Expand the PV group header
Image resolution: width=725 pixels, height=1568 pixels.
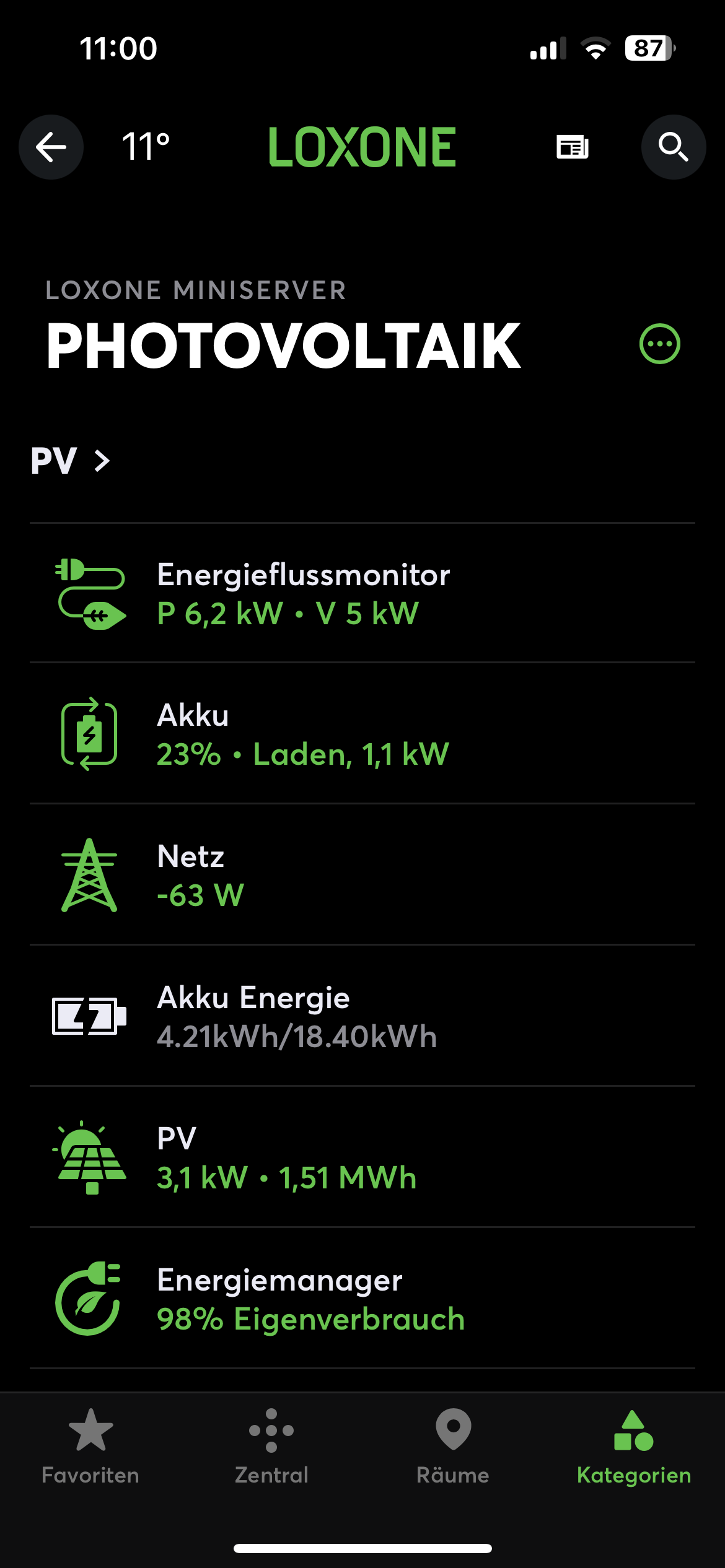[x=71, y=461]
